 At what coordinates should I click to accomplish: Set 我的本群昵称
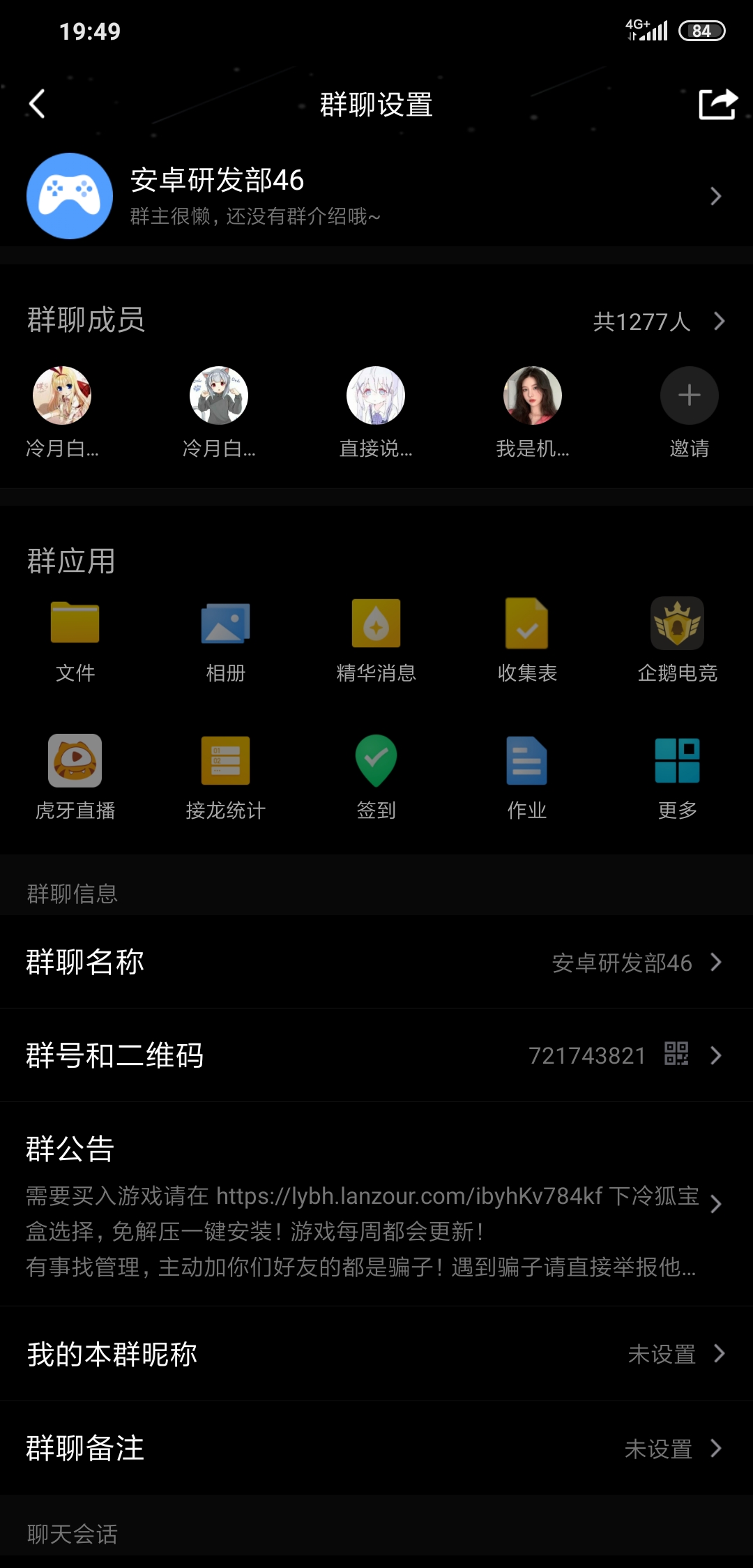(x=376, y=1354)
